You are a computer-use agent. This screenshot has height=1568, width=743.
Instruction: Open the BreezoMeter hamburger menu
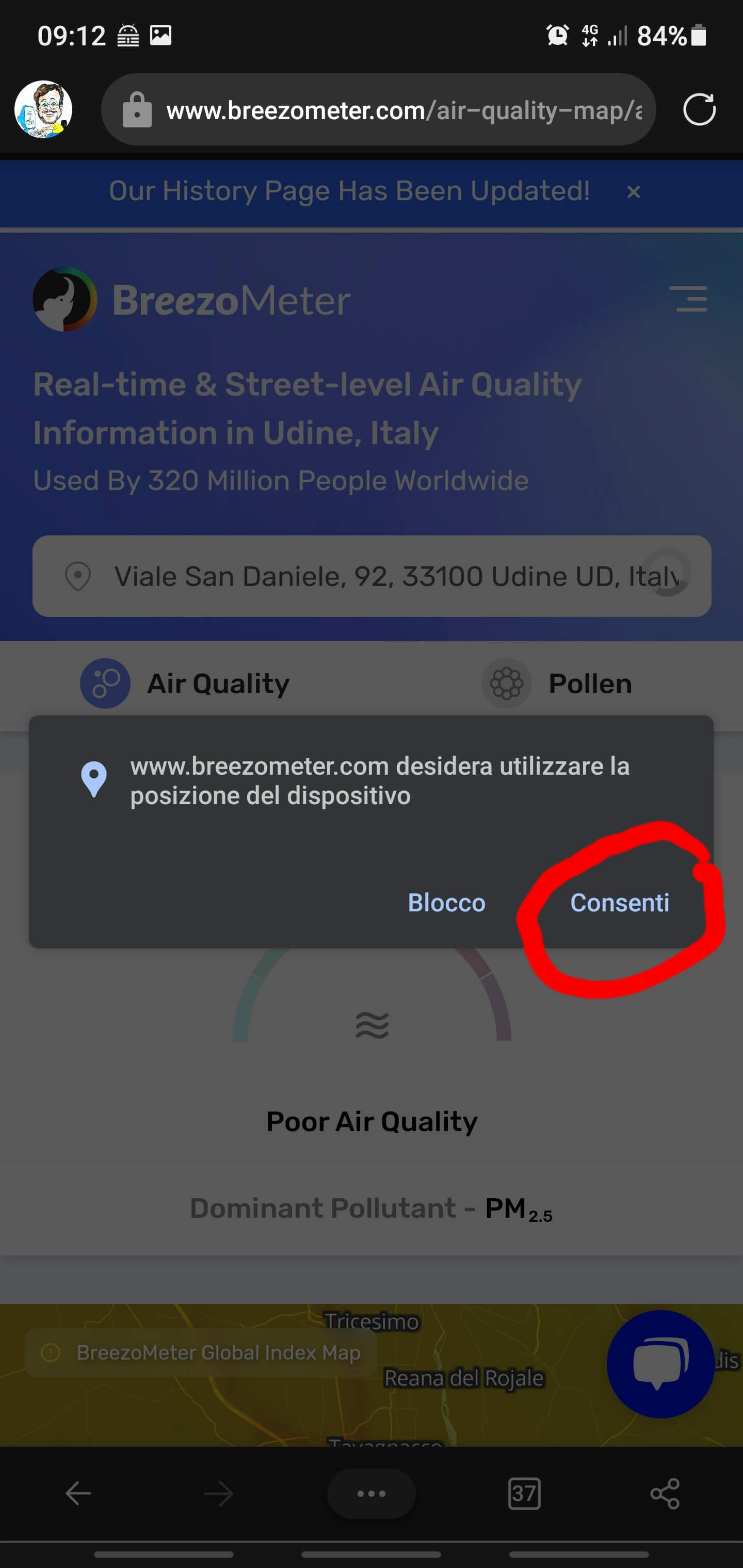pos(689,300)
